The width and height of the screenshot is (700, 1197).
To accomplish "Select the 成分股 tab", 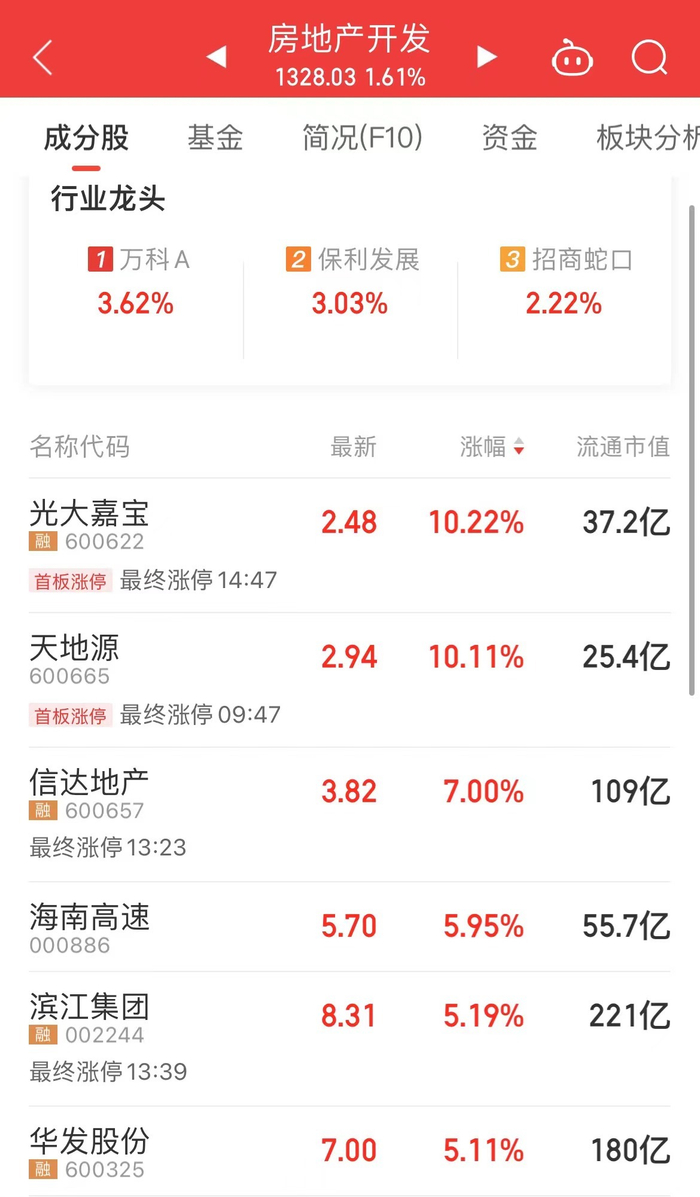I will (86, 138).
